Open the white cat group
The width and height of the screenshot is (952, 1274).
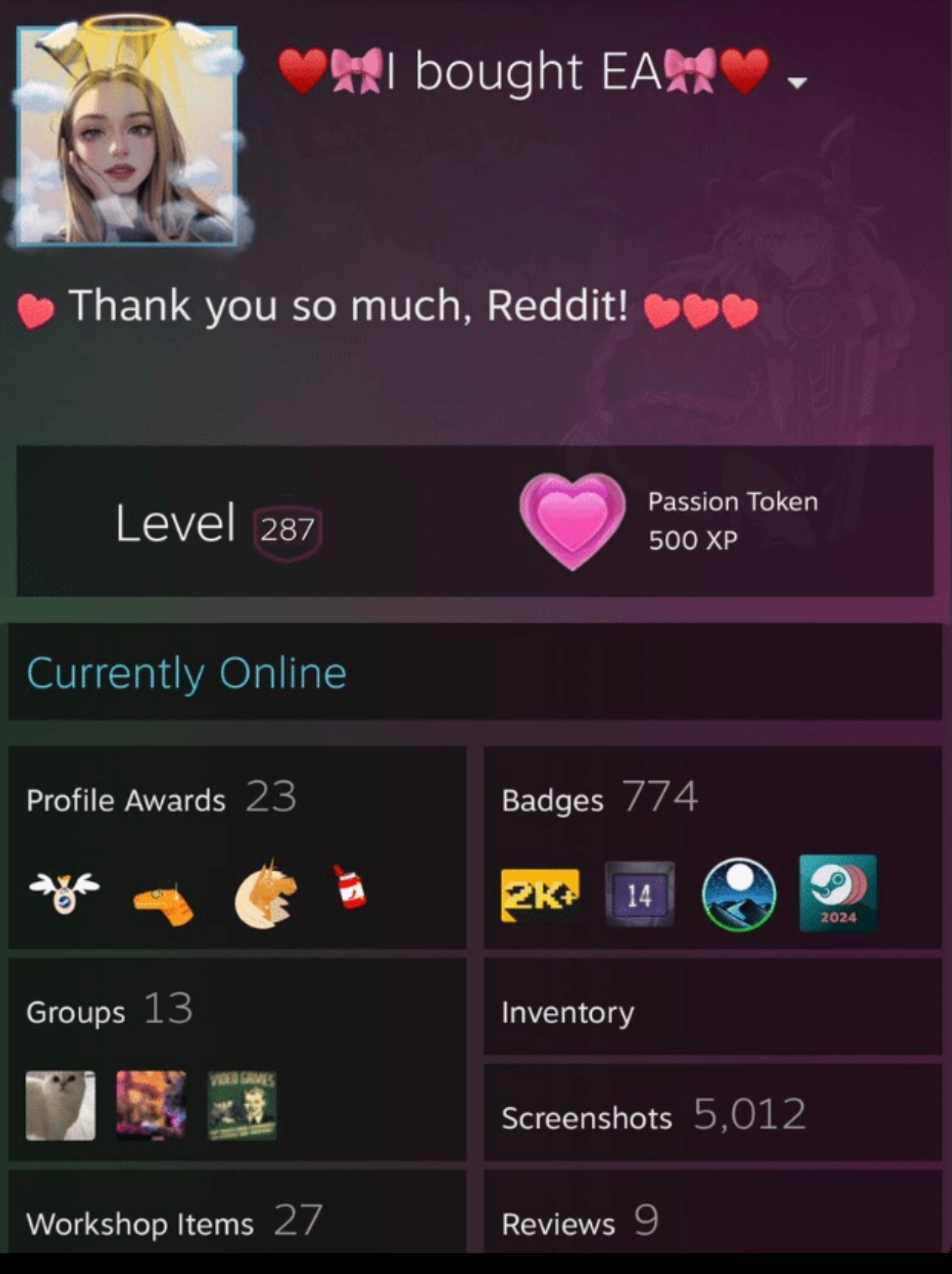point(60,1105)
